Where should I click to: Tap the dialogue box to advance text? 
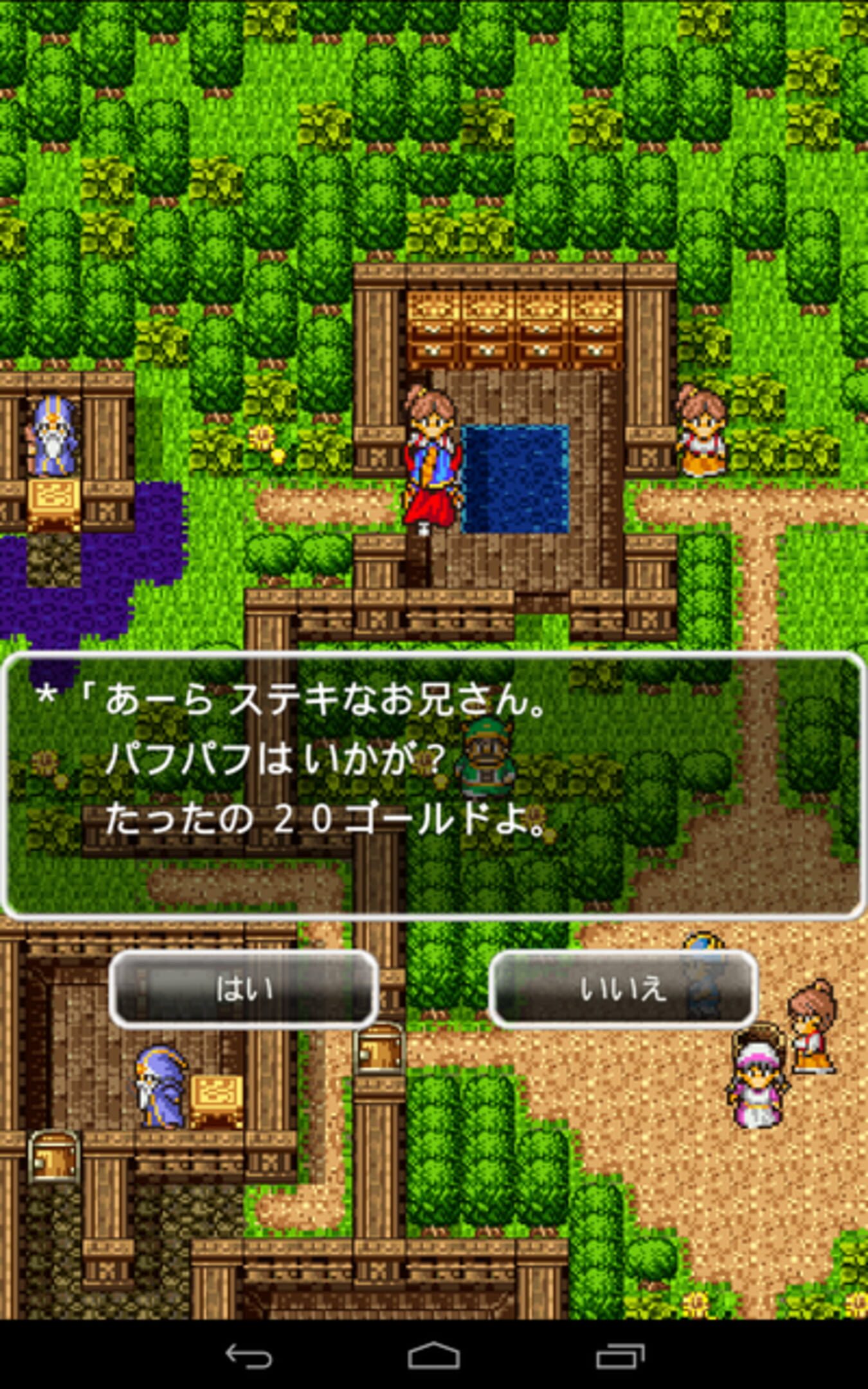coord(433,786)
